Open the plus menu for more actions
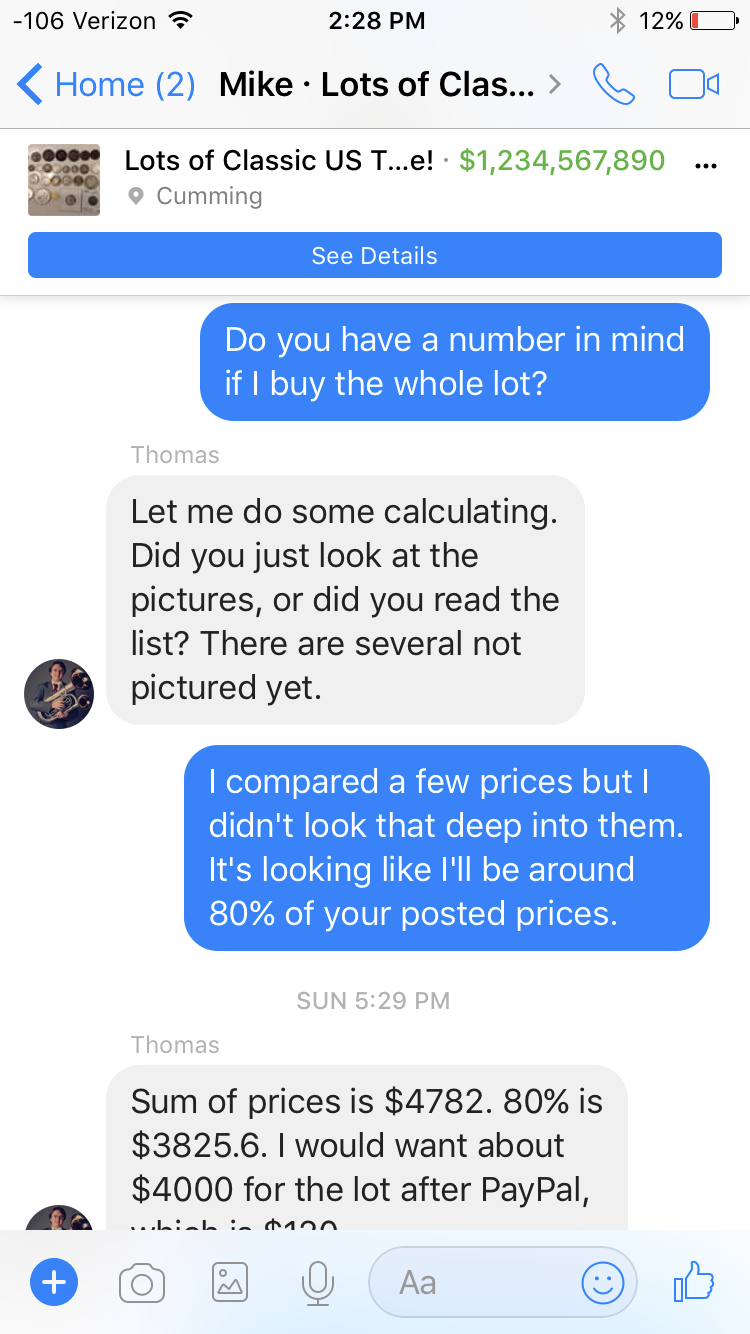Screen dimensions: 750x1334 point(54,1282)
